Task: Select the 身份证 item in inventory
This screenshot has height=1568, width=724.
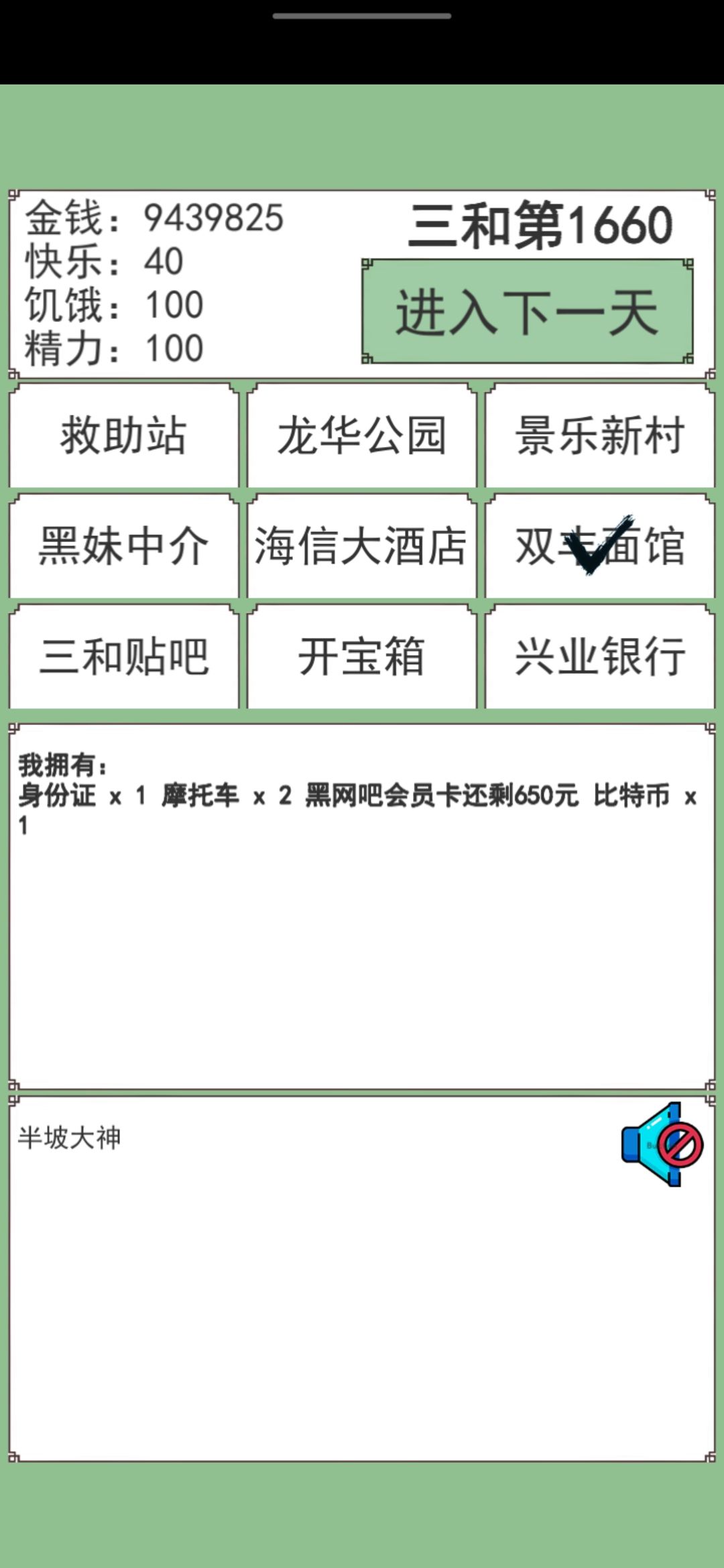Action: click(x=59, y=796)
